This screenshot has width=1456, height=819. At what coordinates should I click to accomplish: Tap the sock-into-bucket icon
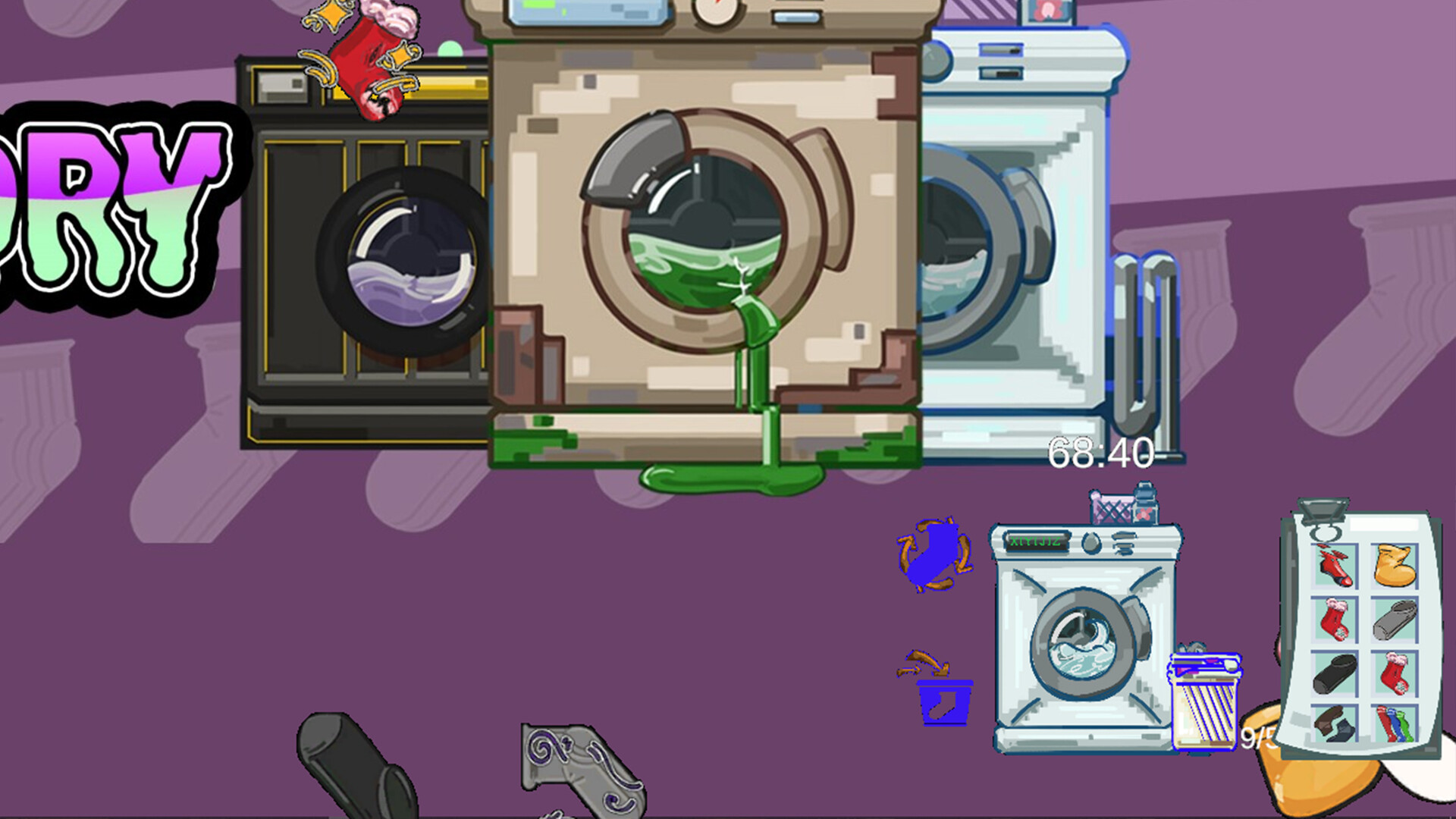pyautogui.click(x=940, y=692)
